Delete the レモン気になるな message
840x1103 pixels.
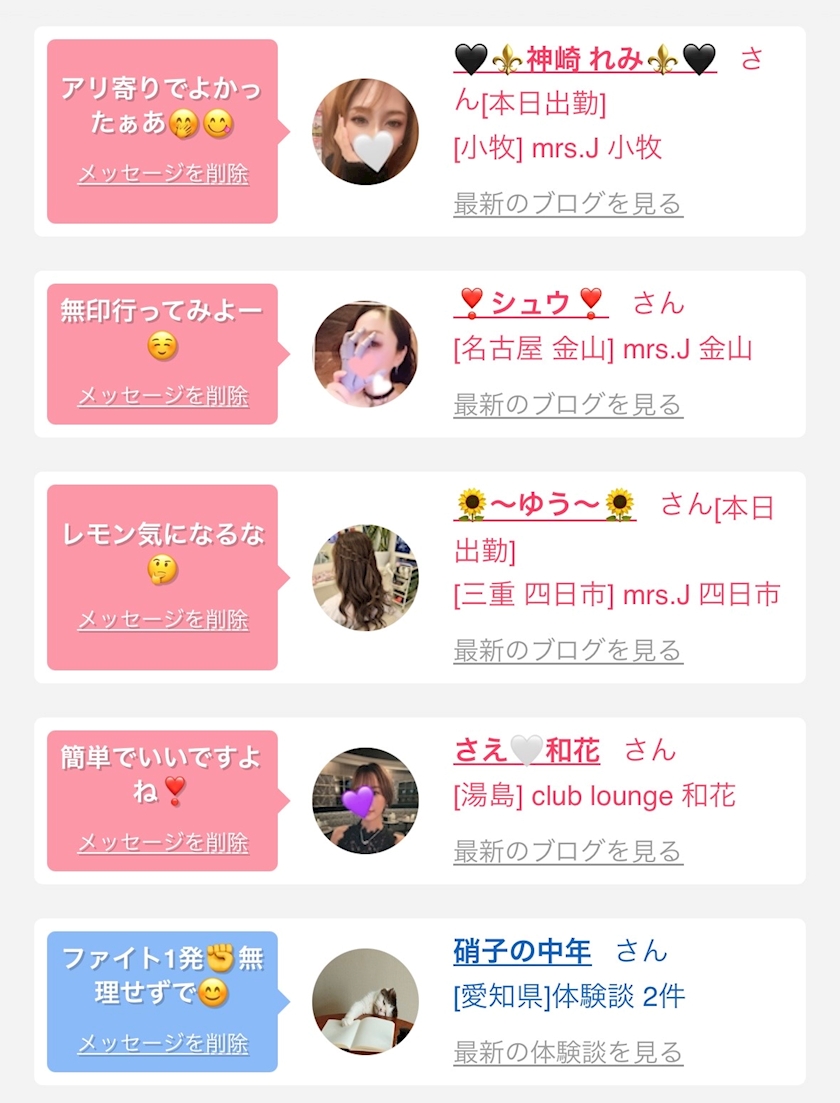[x=163, y=620]
